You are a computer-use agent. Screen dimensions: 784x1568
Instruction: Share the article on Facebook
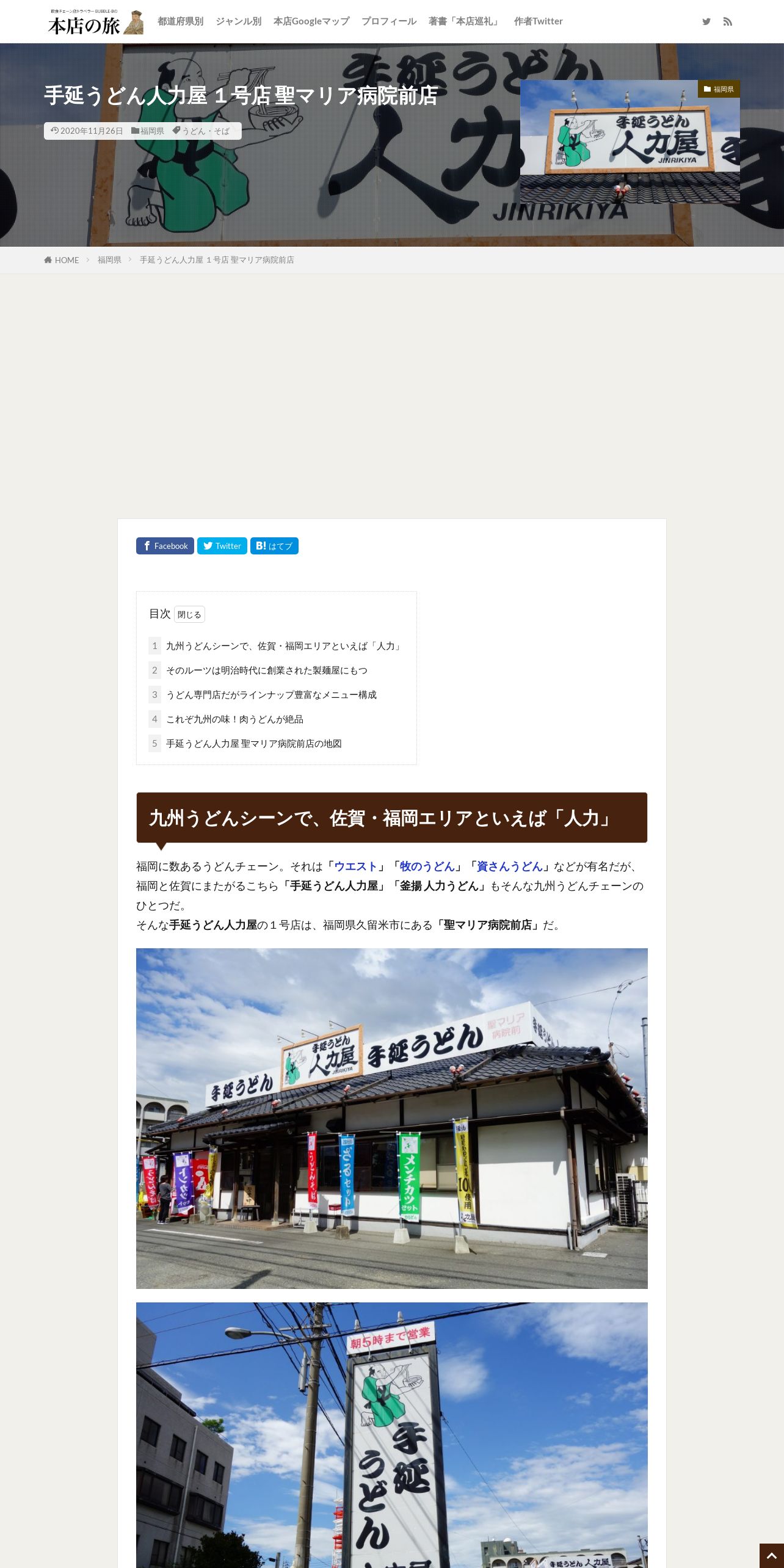(x=165, y=546)
